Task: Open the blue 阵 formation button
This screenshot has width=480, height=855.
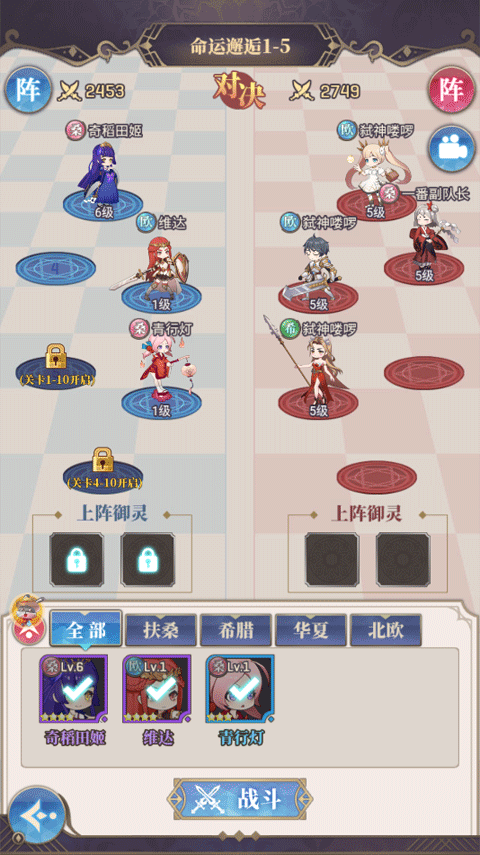Action: (x=27, y=90)
